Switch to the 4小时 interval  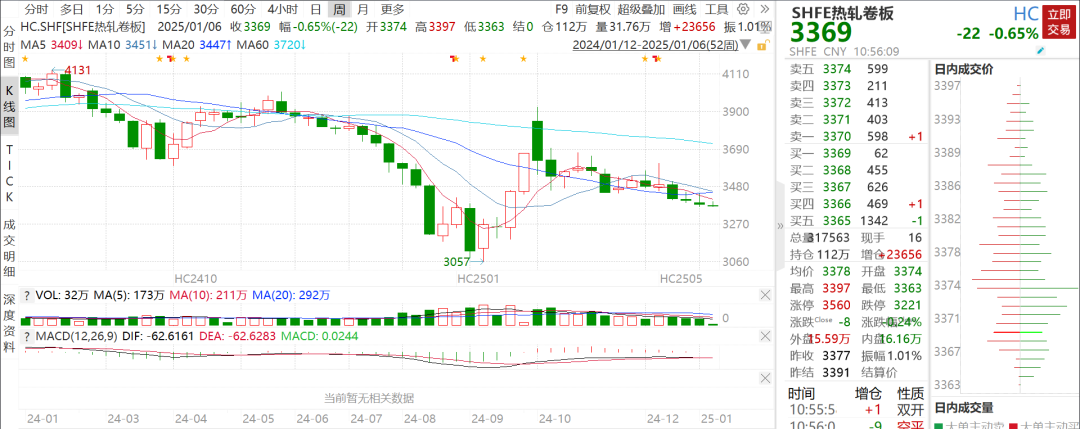point(284,9)
